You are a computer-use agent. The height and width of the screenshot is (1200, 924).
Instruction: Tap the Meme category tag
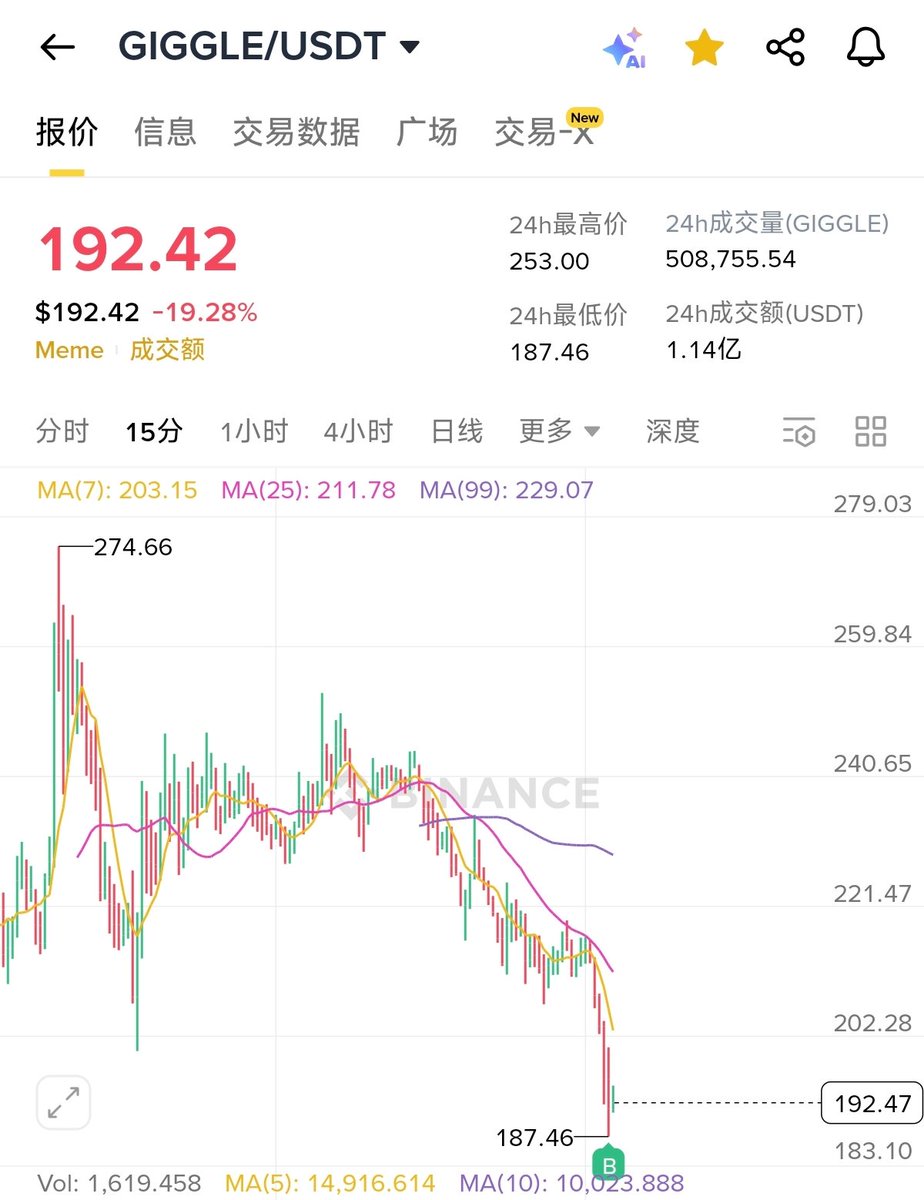[x=69, y=350]
